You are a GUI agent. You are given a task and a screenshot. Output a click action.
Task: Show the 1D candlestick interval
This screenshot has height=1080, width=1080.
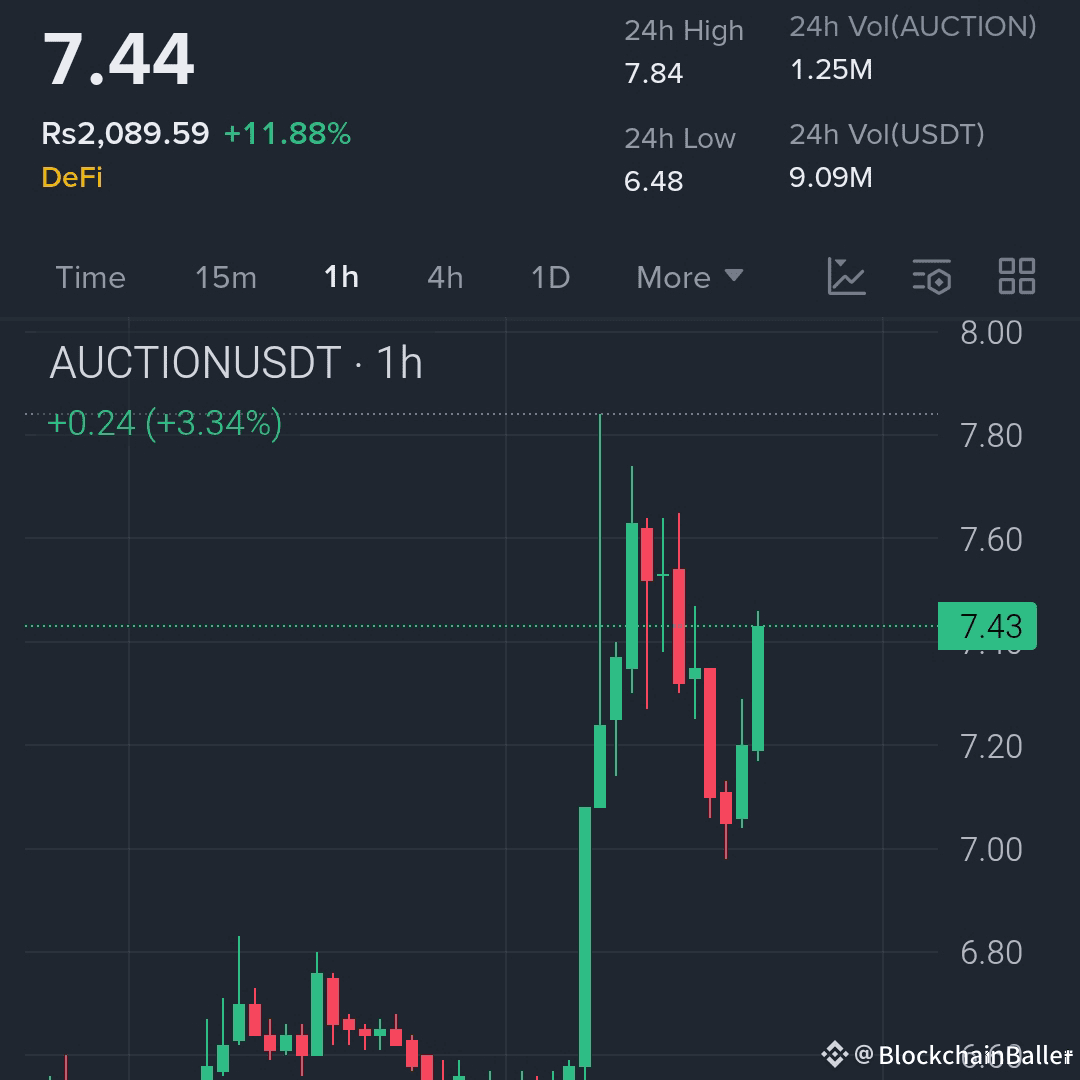coord(550,277)
